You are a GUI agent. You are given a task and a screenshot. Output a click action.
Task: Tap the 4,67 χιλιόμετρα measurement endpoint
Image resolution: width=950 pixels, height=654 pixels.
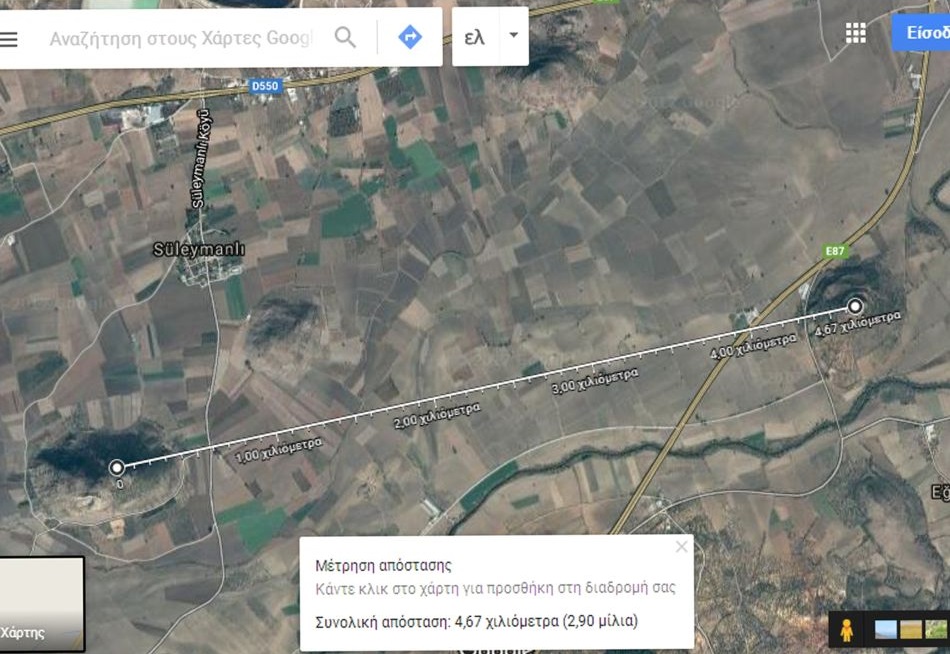point(855,307)
